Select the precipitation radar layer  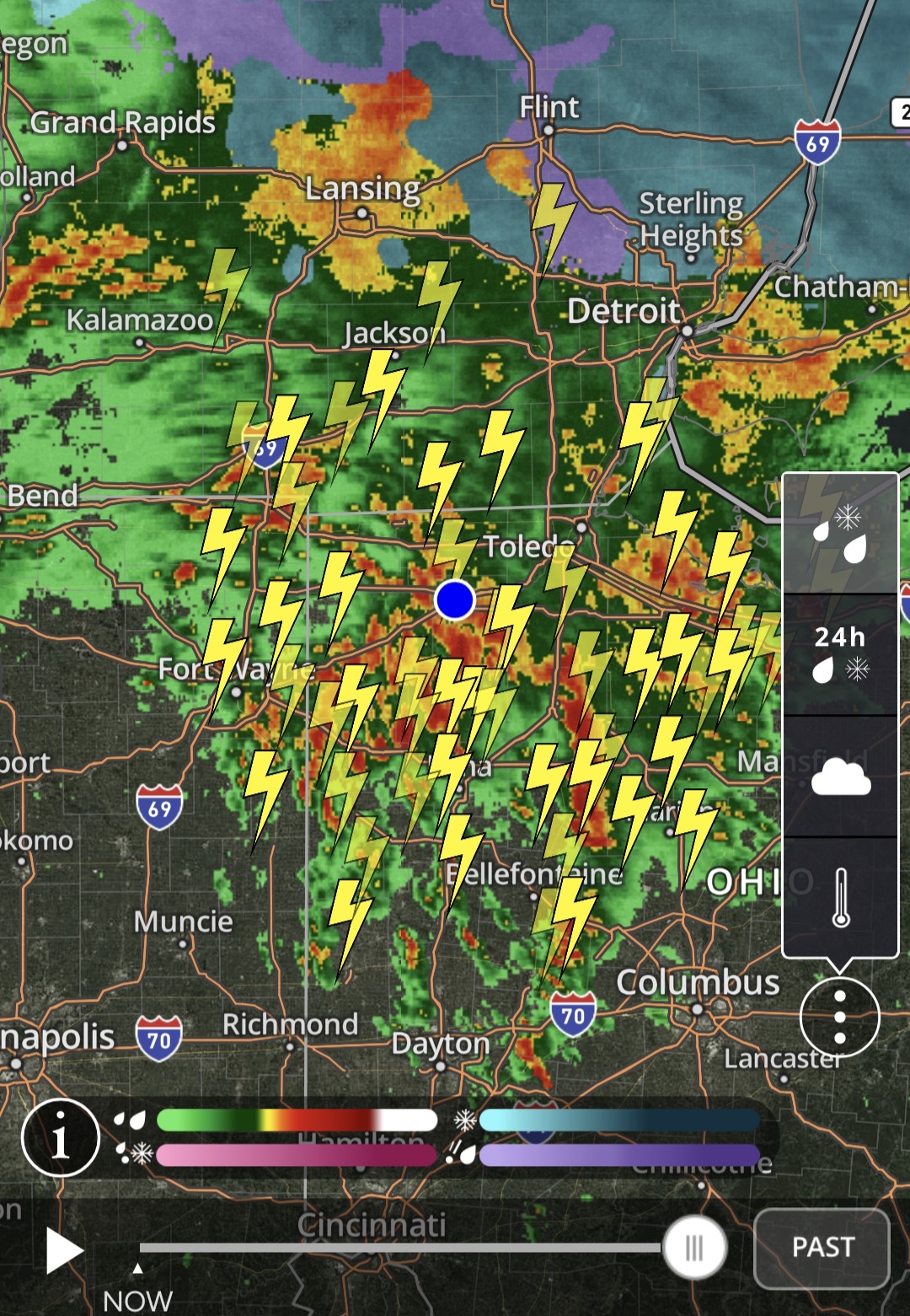point(840,534)
